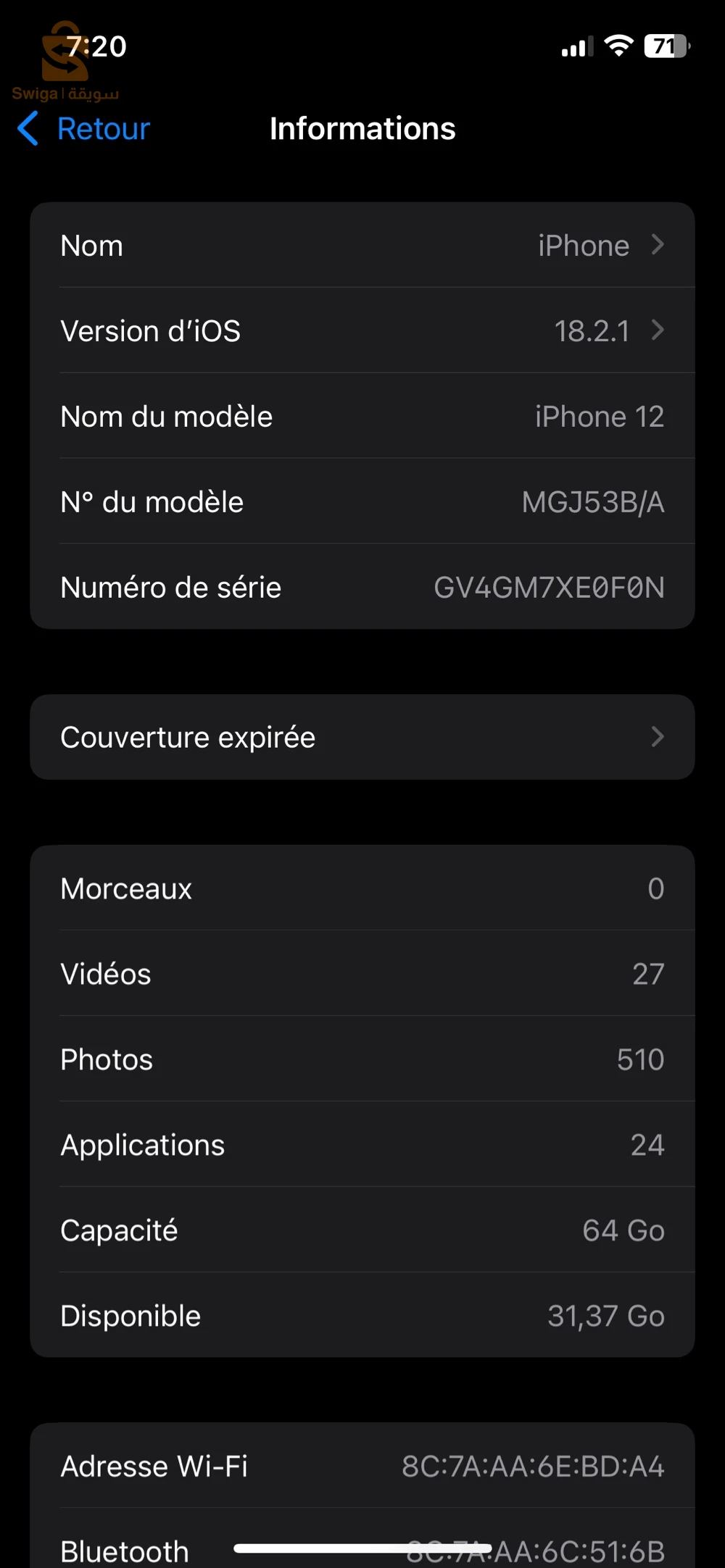Select the Informations title
Screen dimensions: 725x1568
click(x=362, y=128)
